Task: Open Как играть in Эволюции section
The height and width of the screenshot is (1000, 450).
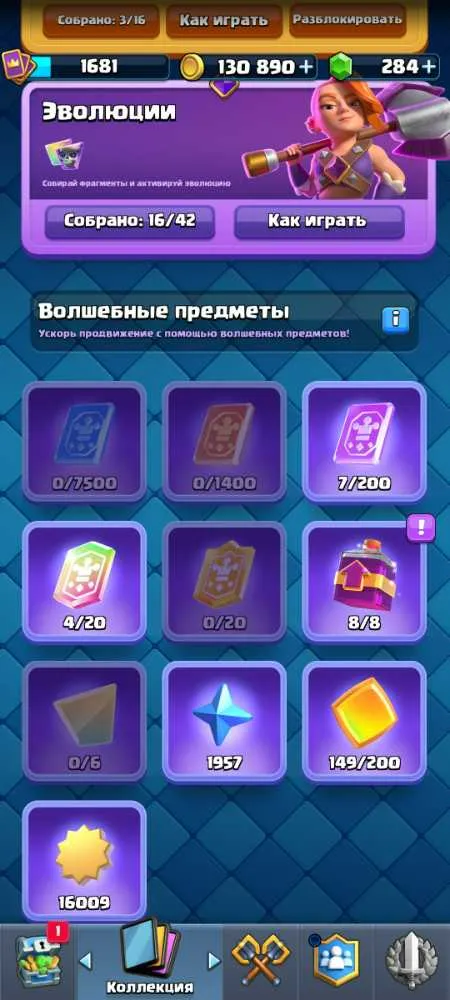Action: tap(319, 221)
